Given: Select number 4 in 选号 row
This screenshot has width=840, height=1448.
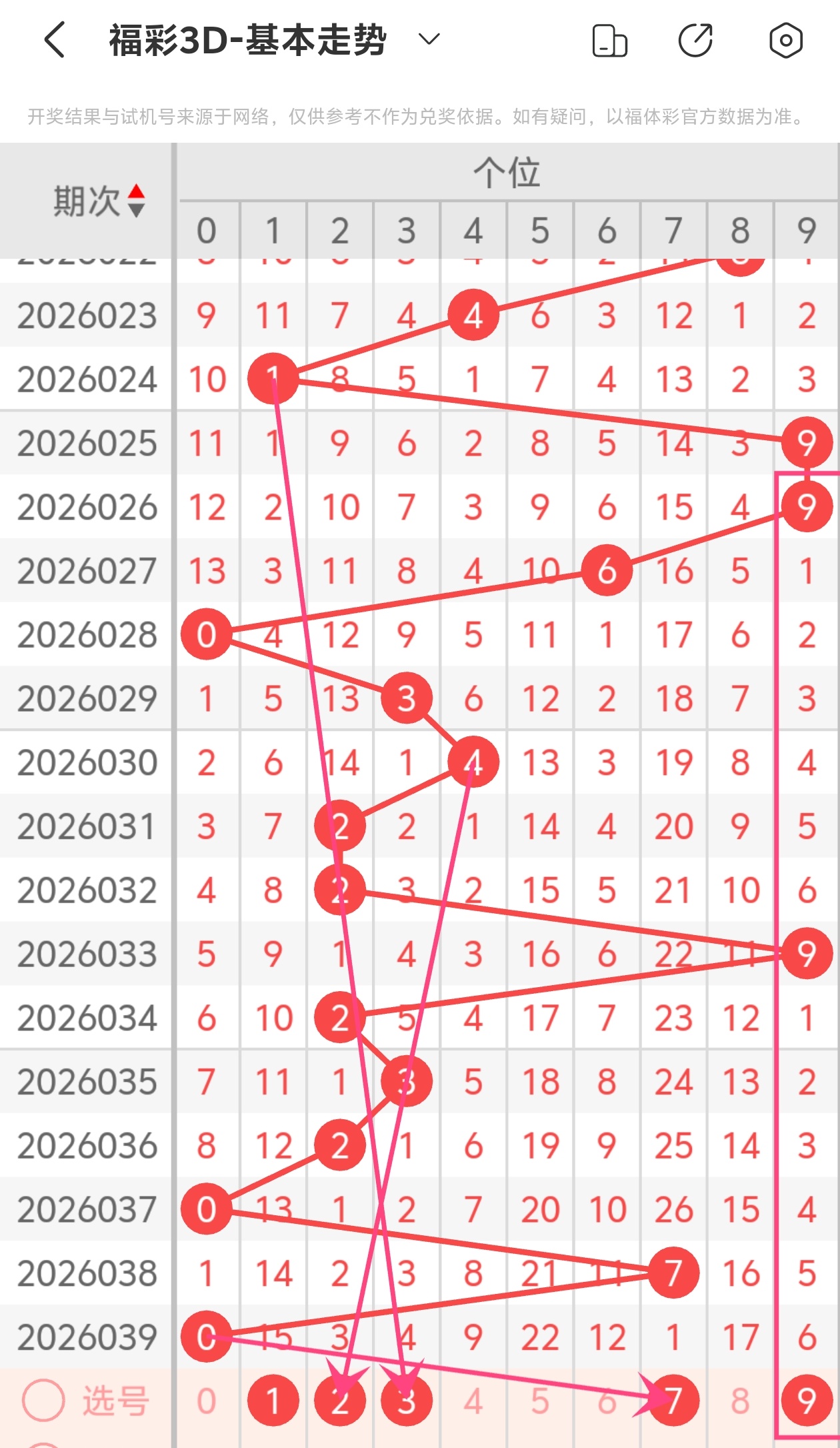Looking at the screenshot, I should [473, 1401].
